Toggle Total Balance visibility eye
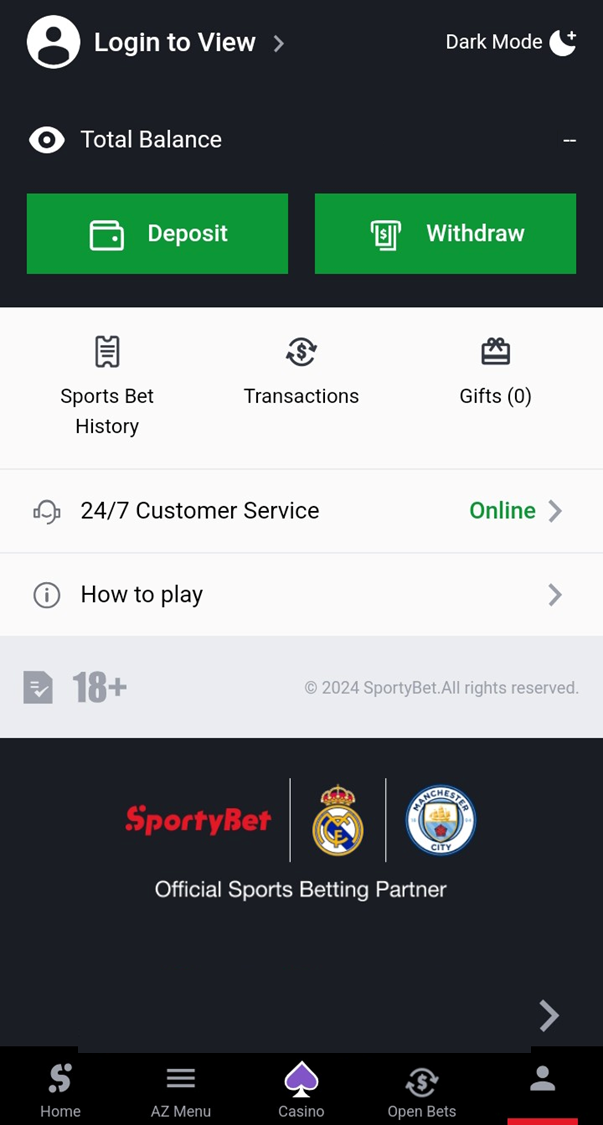Viewport: 603px width, 1125px height. click(x=47, y=140)
